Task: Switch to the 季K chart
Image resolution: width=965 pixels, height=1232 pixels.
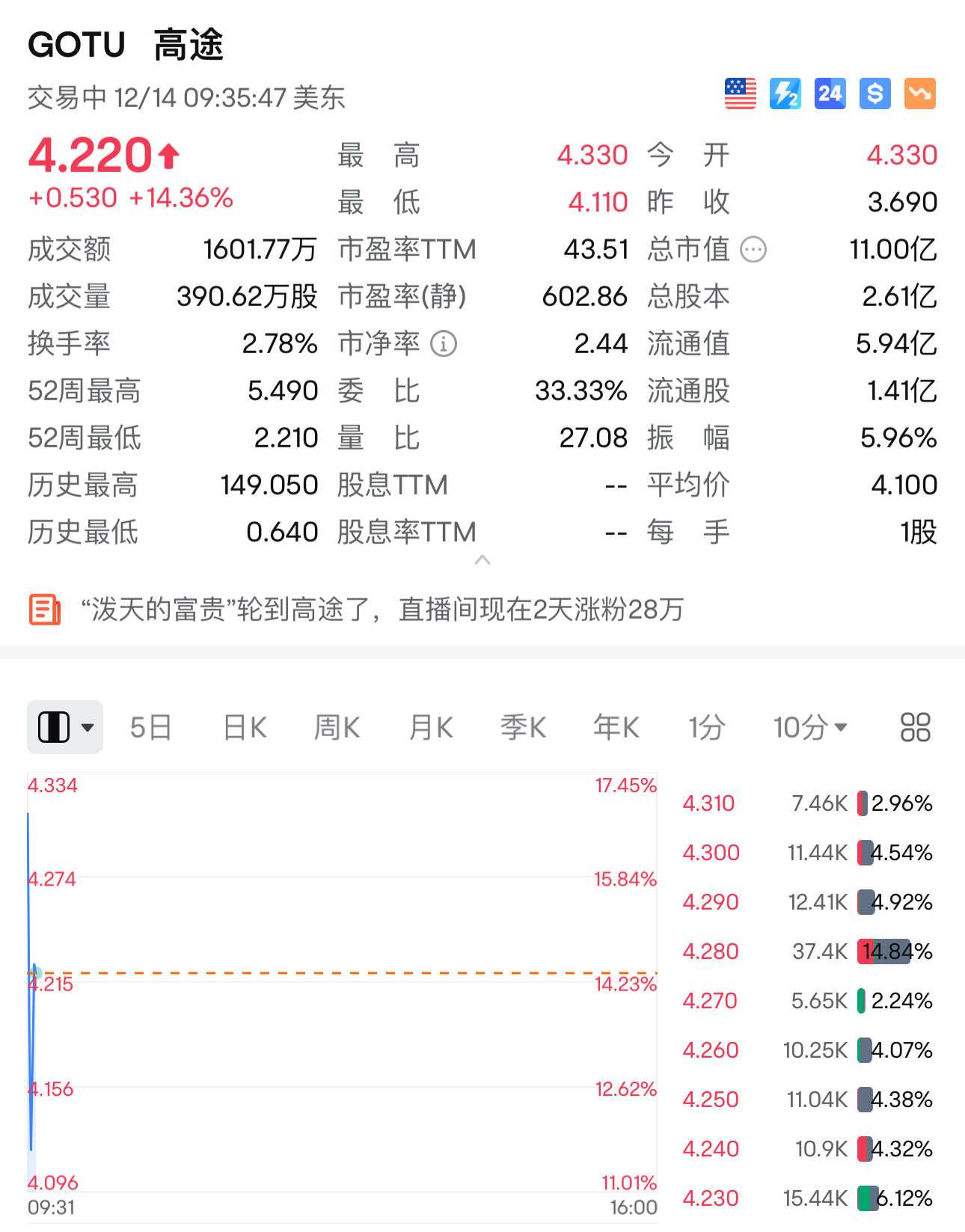Action: tap(523, 727)
